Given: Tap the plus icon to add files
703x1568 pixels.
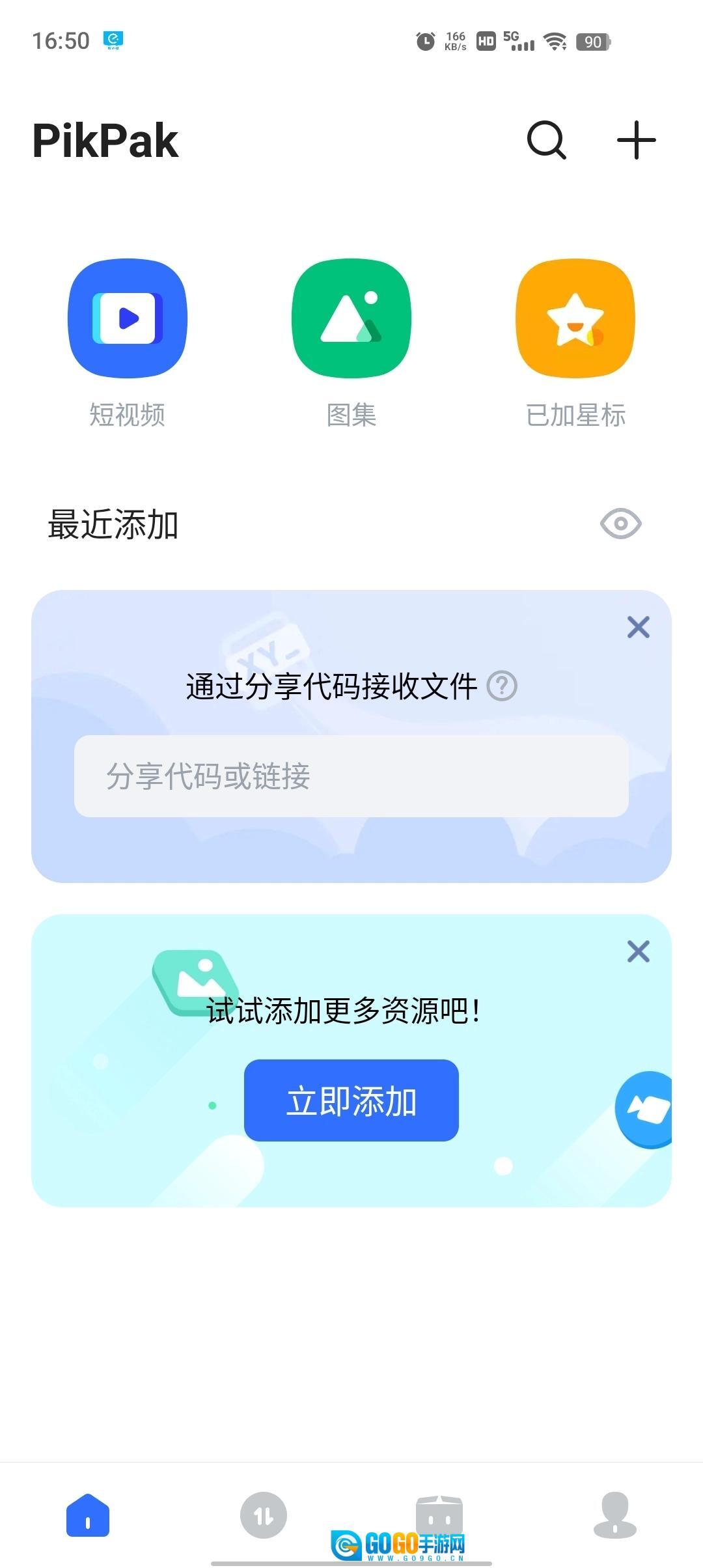Looking at the screenshot, I should [636, 140].
